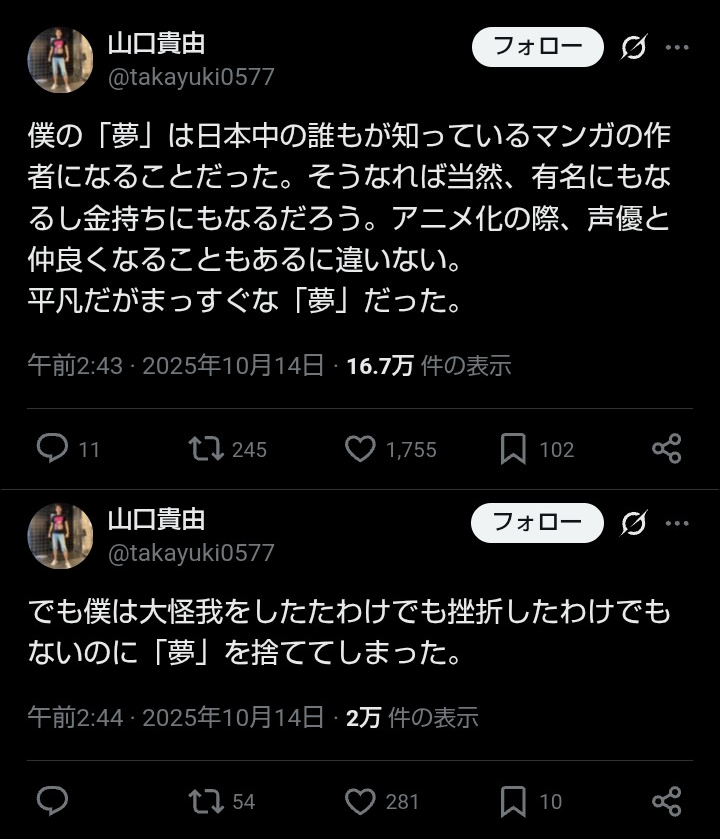Like the post with 281 likes
Image resolution: width=720 pixels, height=839 pixels.
(x=360, y=800)
